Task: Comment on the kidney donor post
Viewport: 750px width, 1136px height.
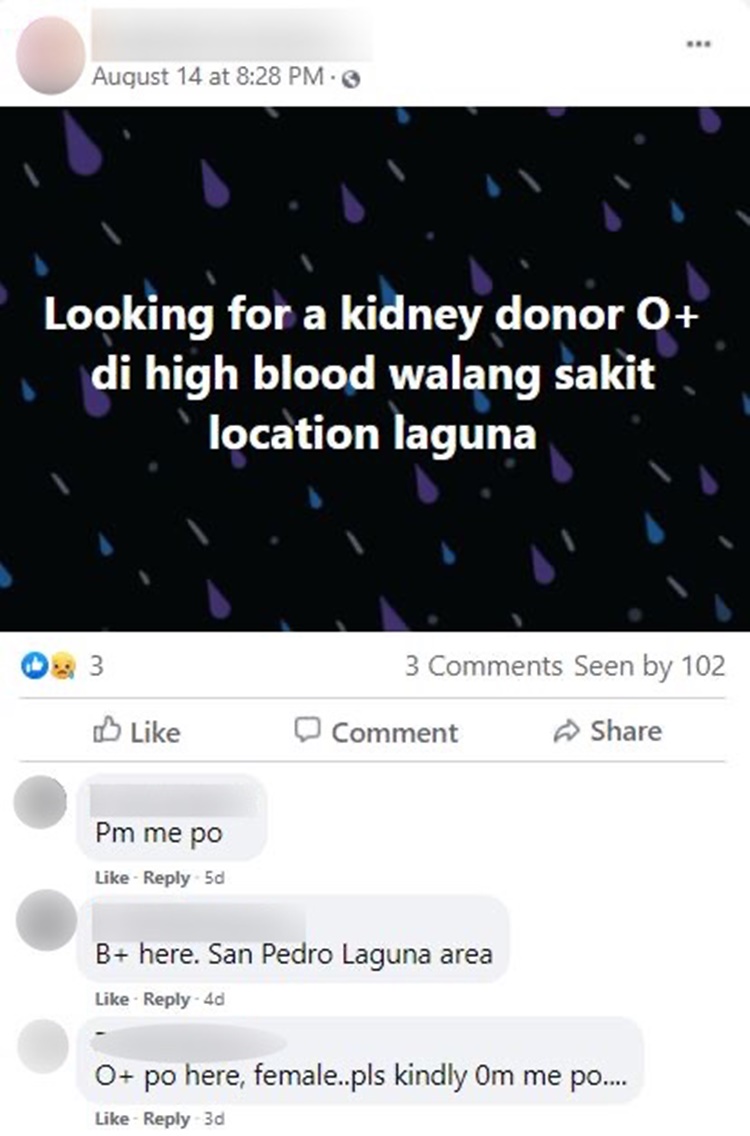Action: pyautogui.click(x=376, y=732)
